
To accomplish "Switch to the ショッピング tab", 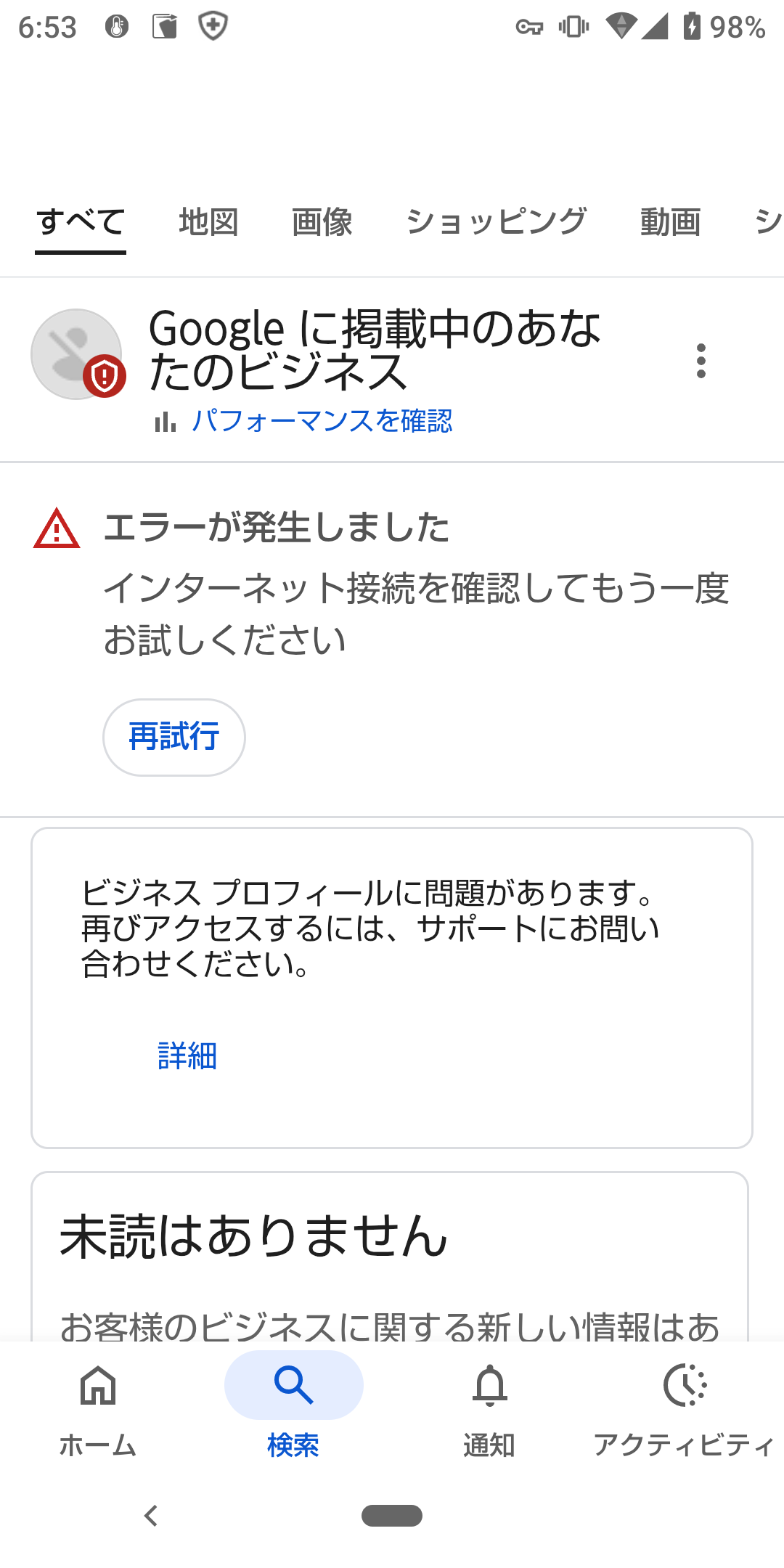I will tap(498, 221).
